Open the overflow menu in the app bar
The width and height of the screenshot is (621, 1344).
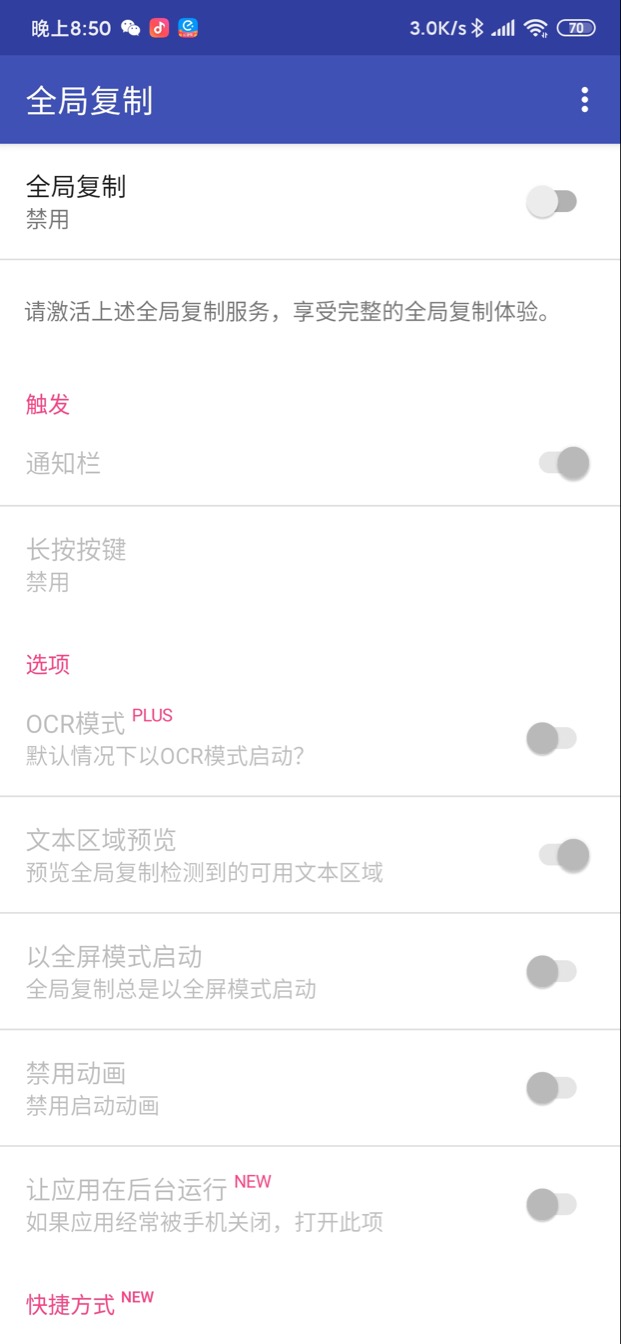coord(584,100)
